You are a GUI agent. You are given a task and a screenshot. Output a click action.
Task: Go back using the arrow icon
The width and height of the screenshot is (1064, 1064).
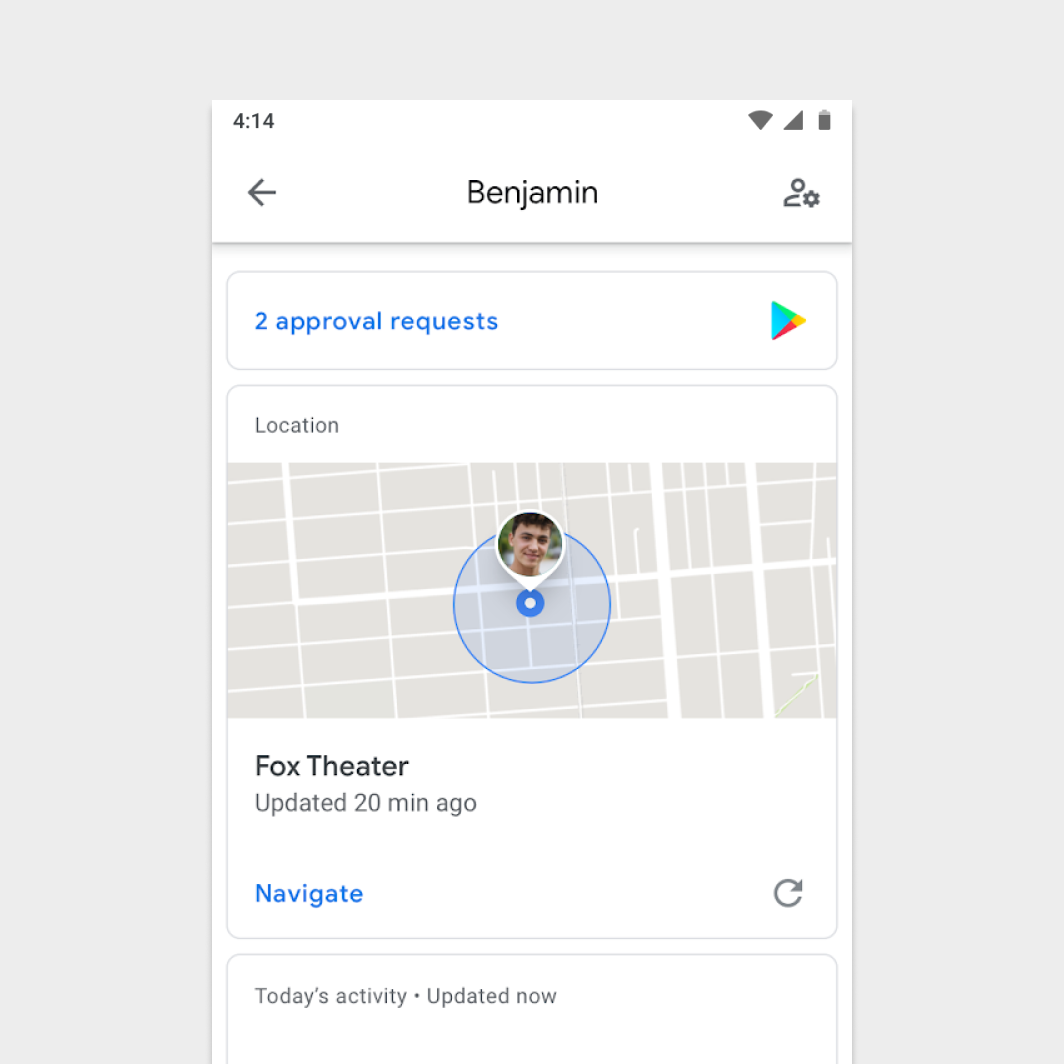pyautogui.click(x=262, y=193)
